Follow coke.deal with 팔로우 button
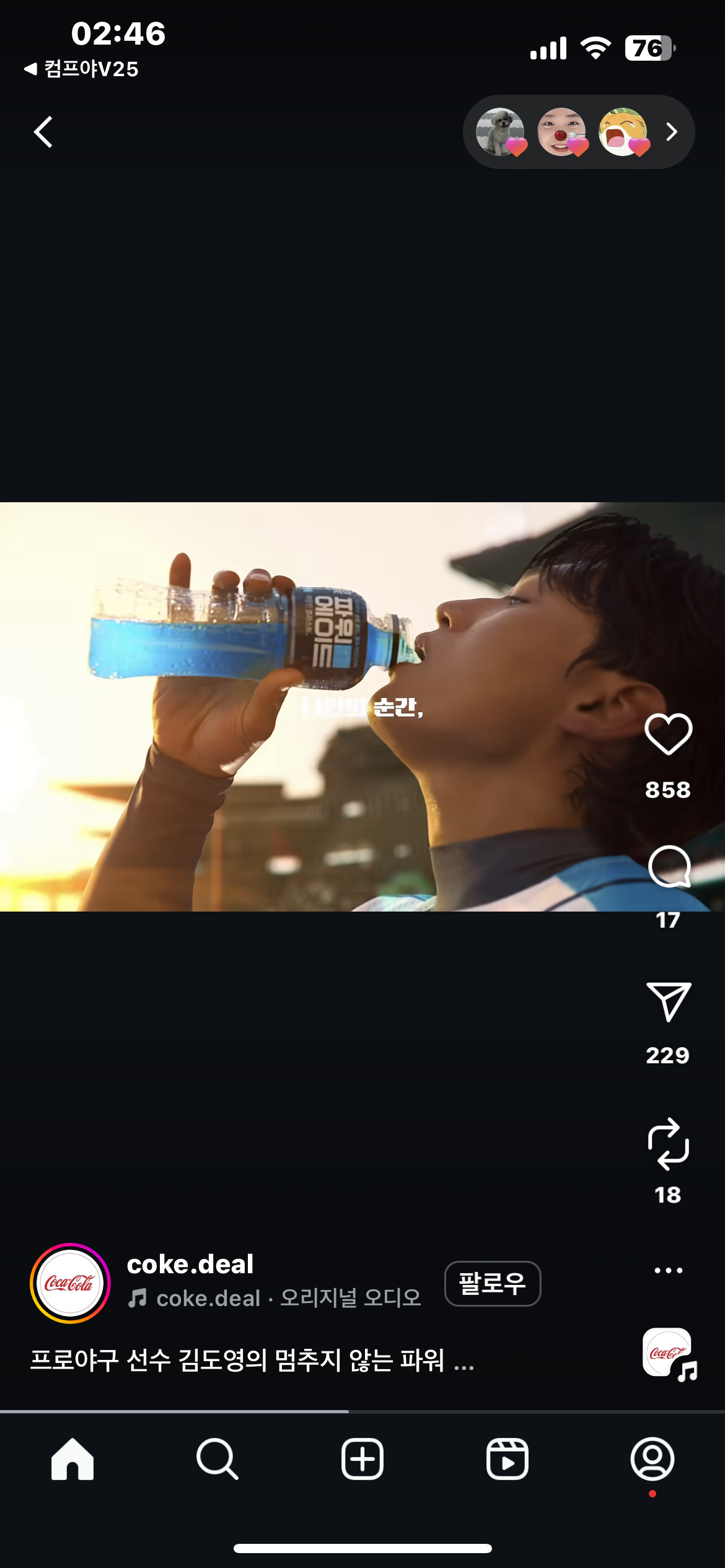 click(493, 1283)
